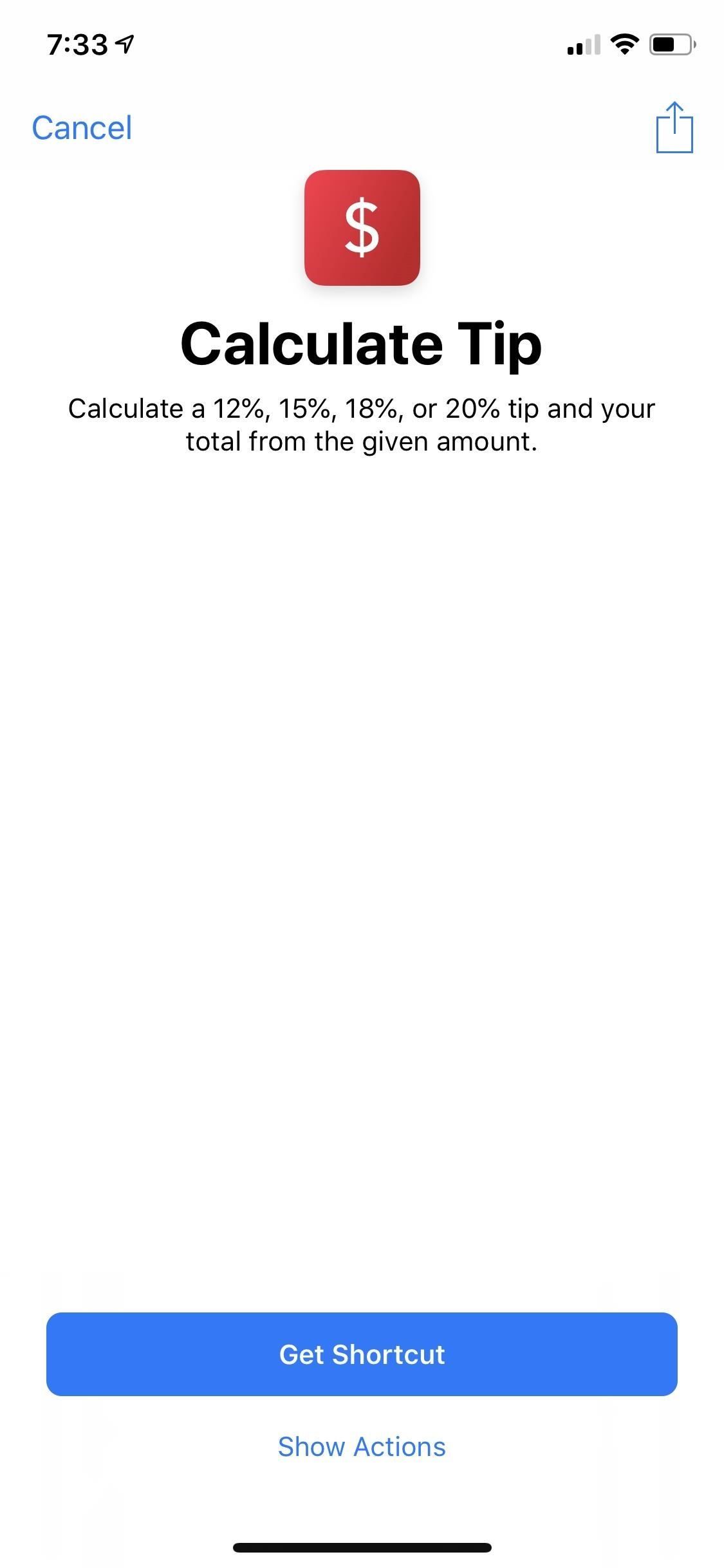The height and width of the screenshot is (1568, 724).
Task: Share the Calculate Tip shortcut
Action: point(674,128)
